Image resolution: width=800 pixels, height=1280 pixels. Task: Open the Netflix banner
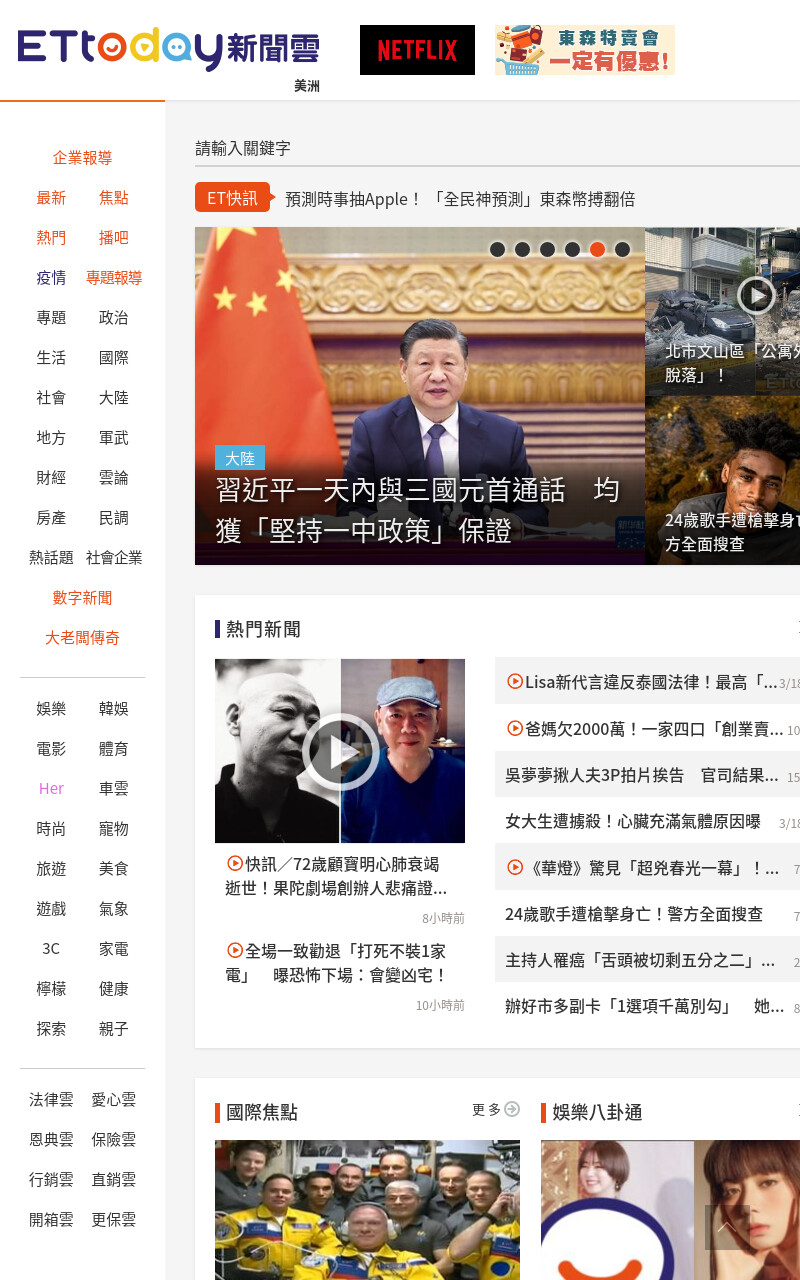pyautogui.click(x=417, y=50)
